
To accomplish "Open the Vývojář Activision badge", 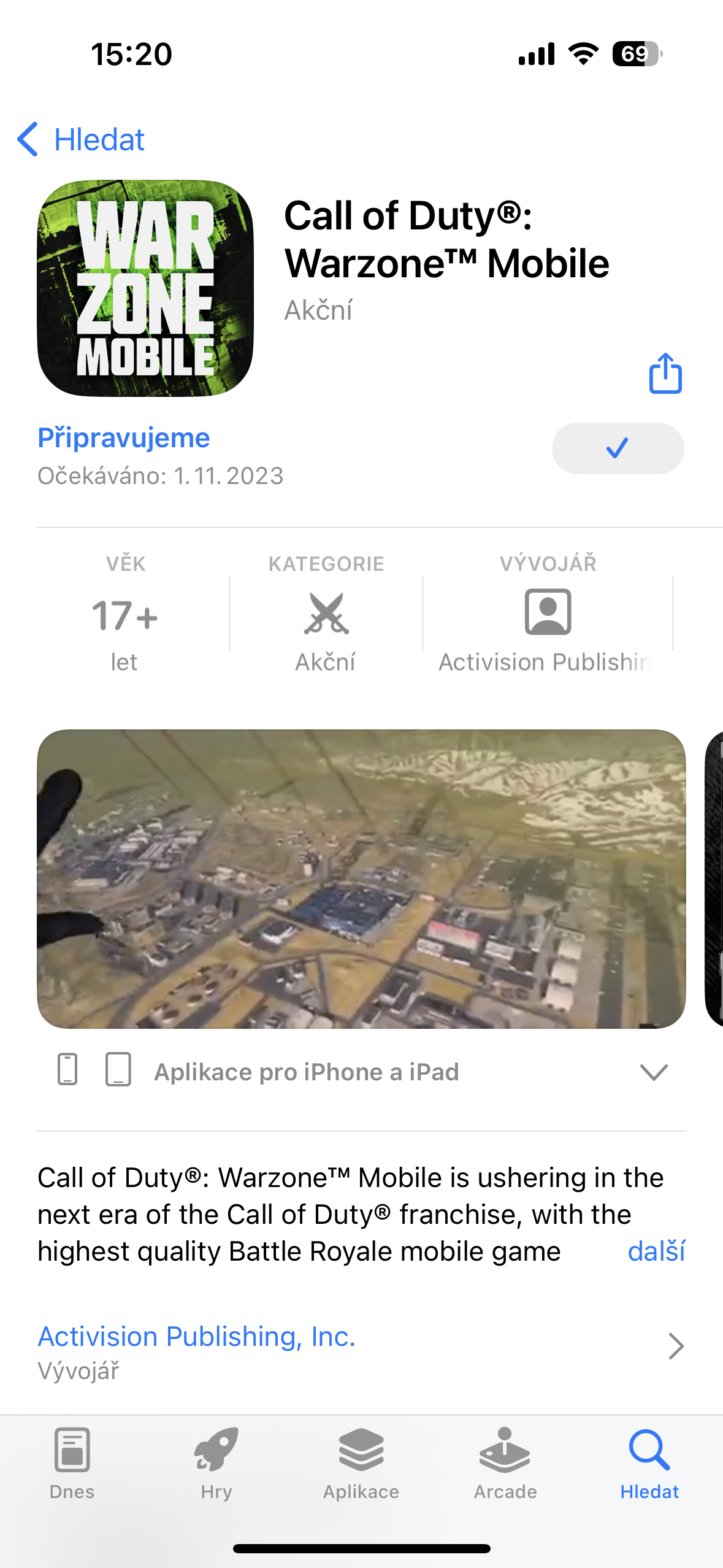I will click(547, 615).
